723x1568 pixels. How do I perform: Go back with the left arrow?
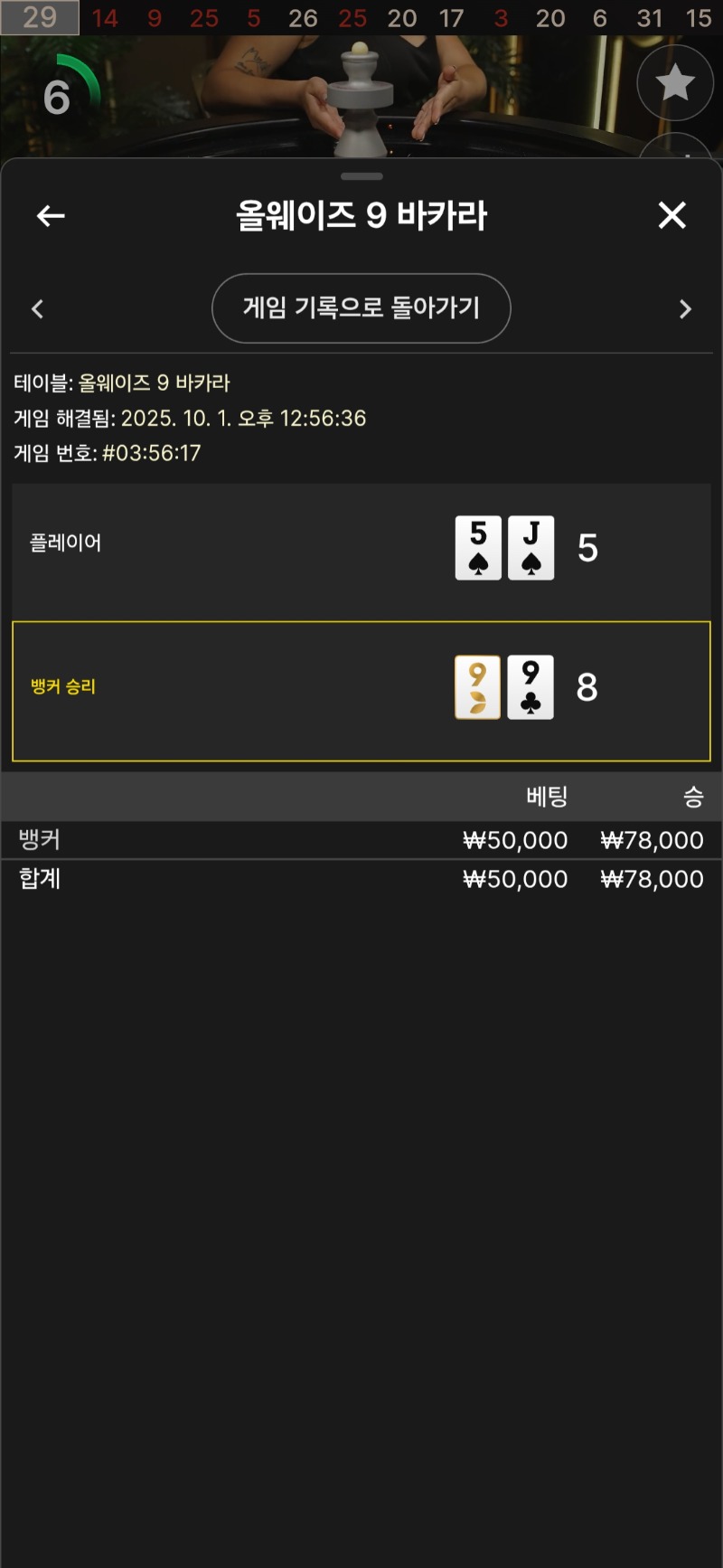click(x=51, y=216)
